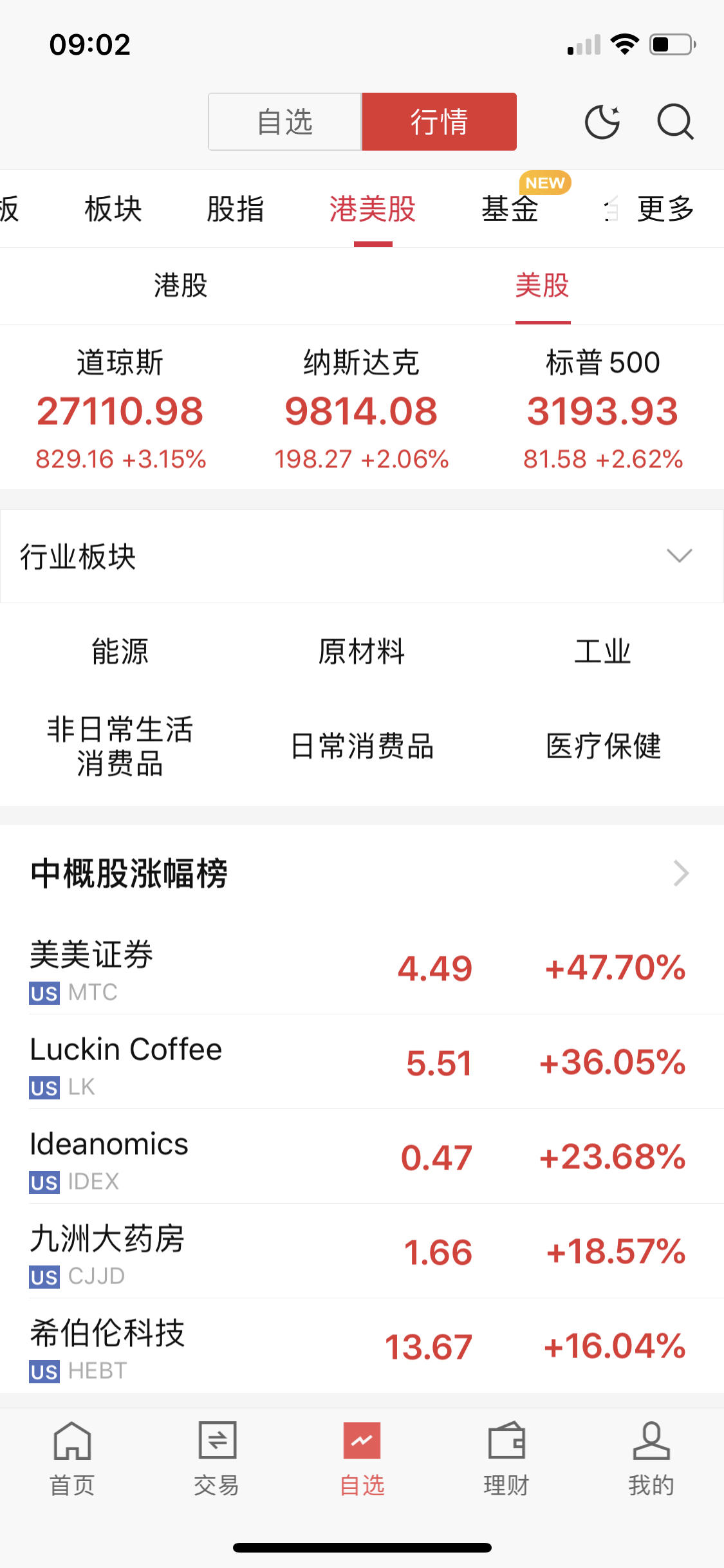Open the search magnifier icon
Image resolution: width=724 pixels, height=1568 pixels.
coord(675,122)
